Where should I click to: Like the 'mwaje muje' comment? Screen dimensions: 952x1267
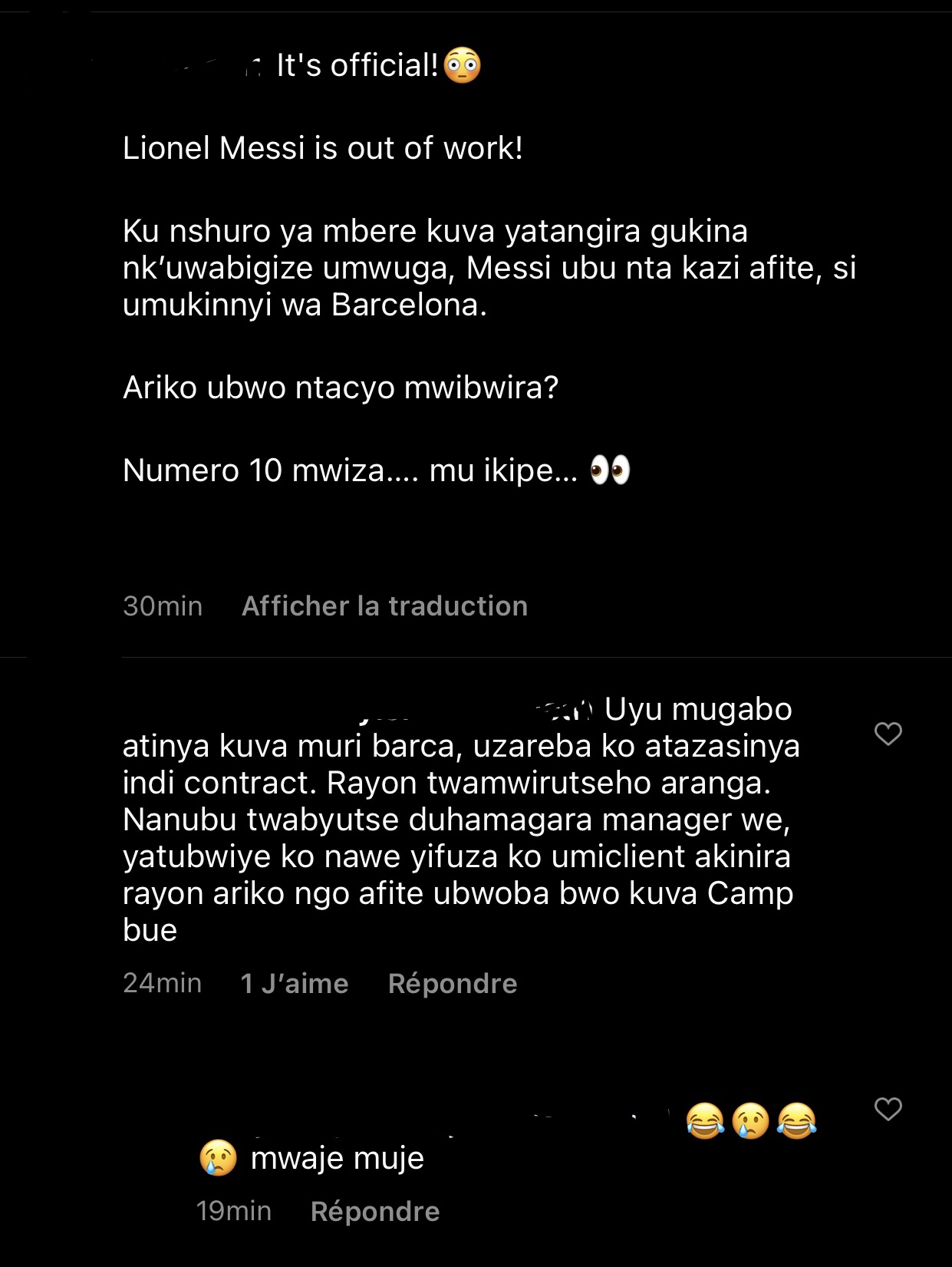coord(888,1109)
